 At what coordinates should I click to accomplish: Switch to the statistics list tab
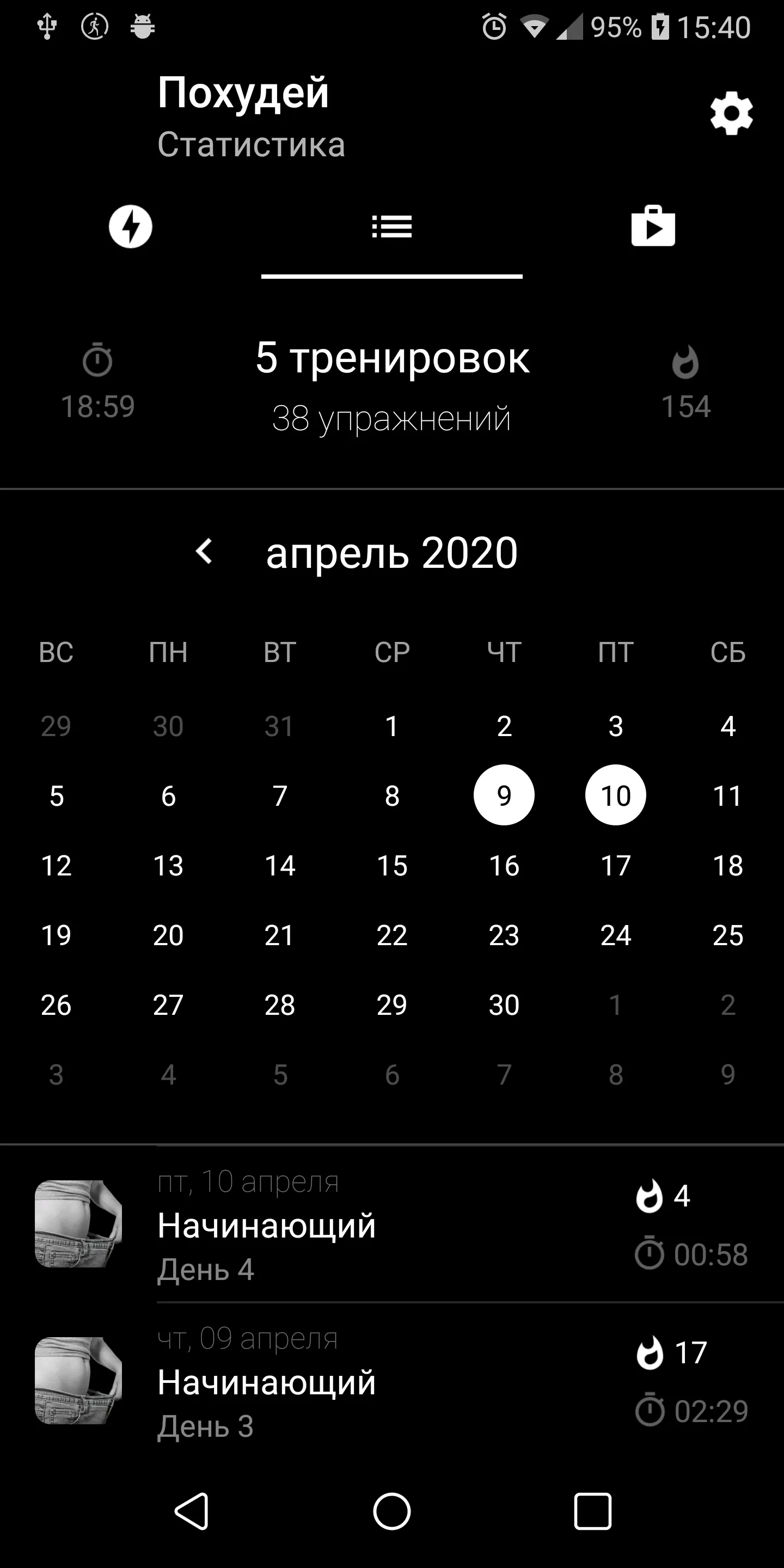pos(391,226)
